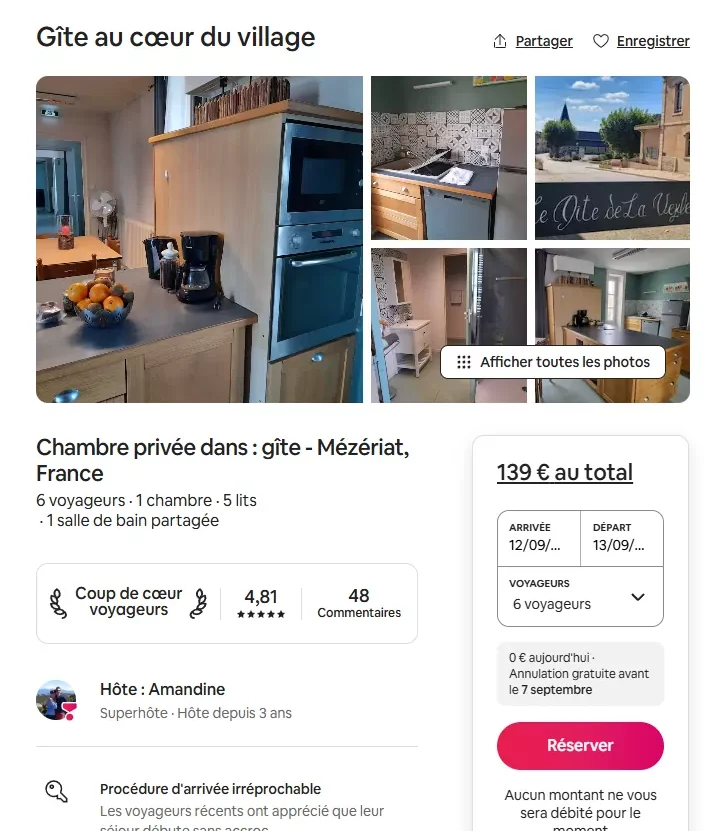The image size is (723, 831).
Task: Change the Départ check-out date
Action: tap(622, 537)
